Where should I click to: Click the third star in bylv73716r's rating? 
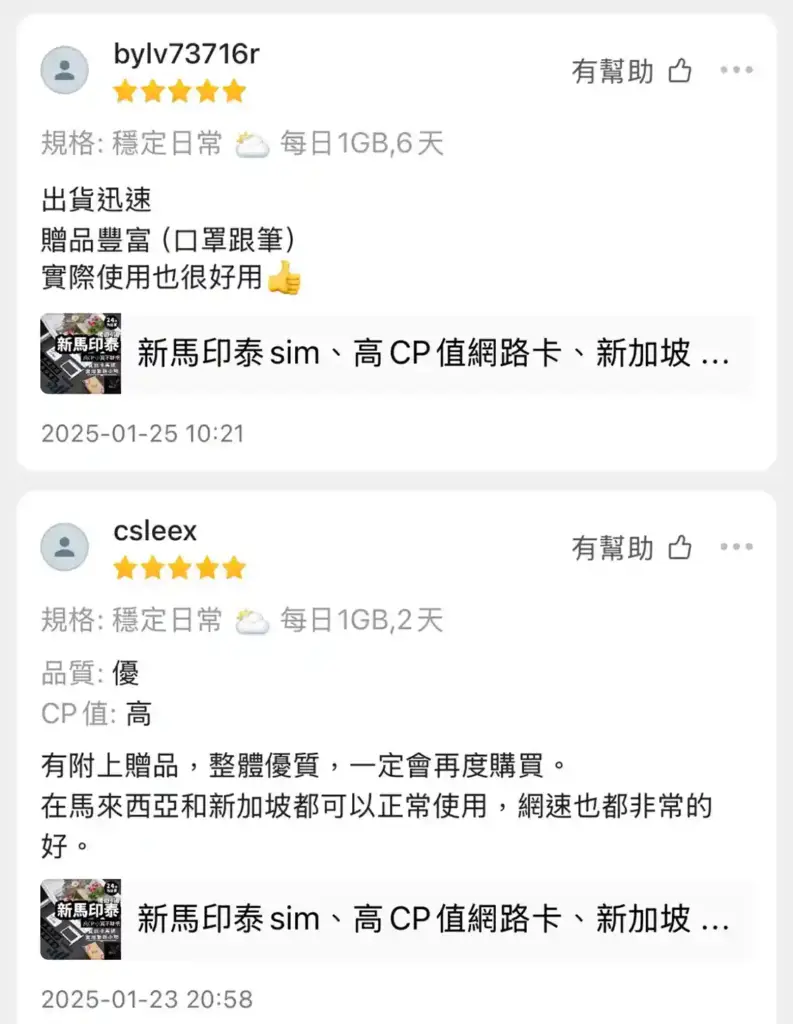180,91
